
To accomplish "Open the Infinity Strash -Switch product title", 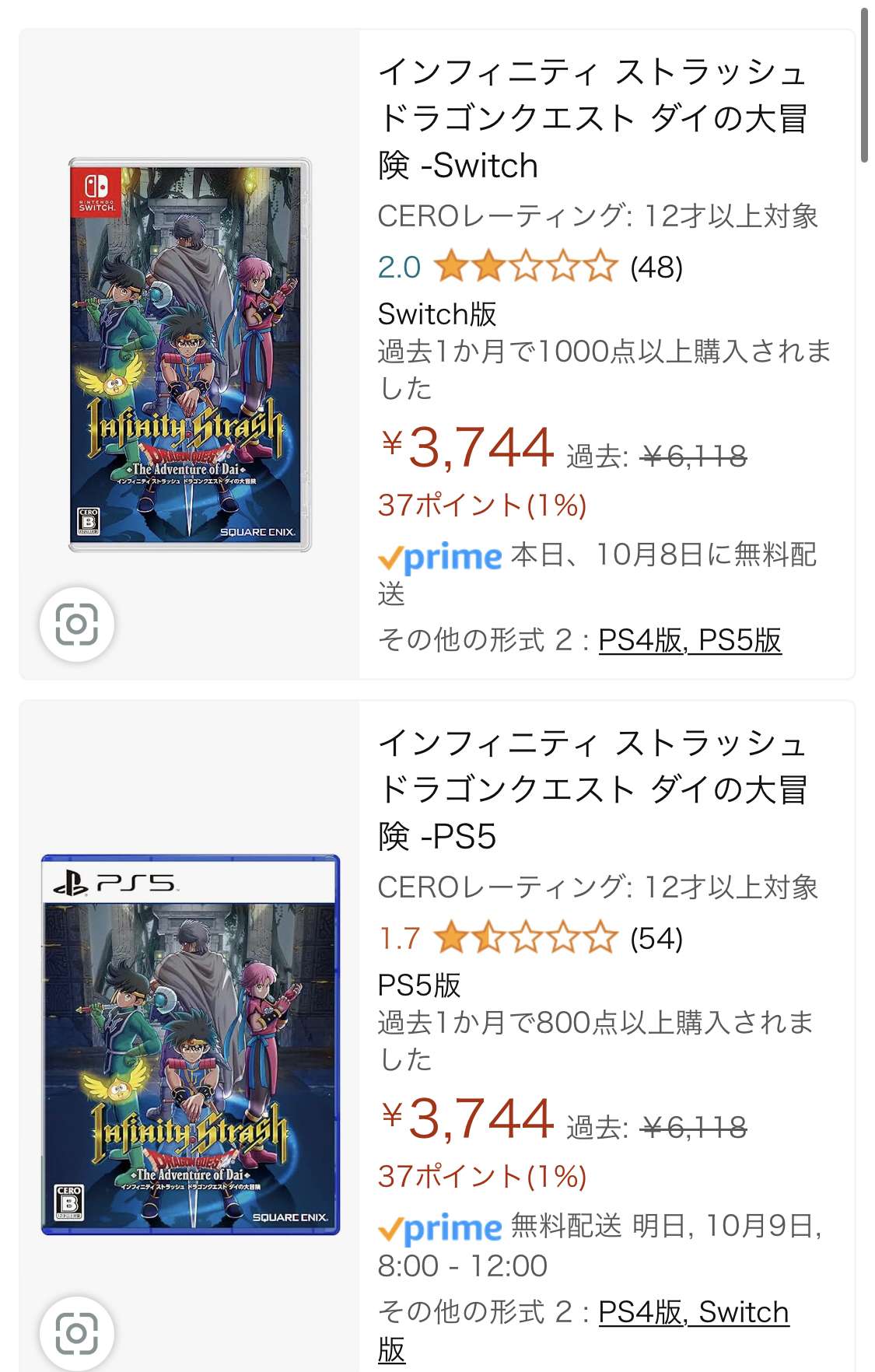I will coord(593,118).
